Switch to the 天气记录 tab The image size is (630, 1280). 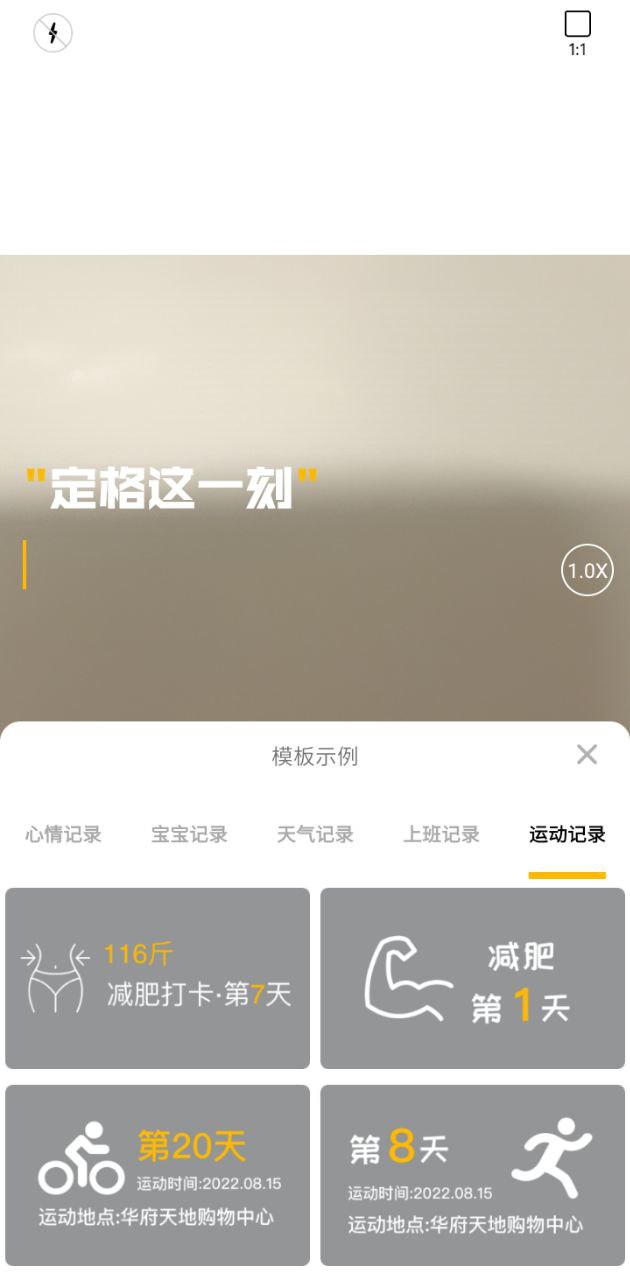(315, 834)
